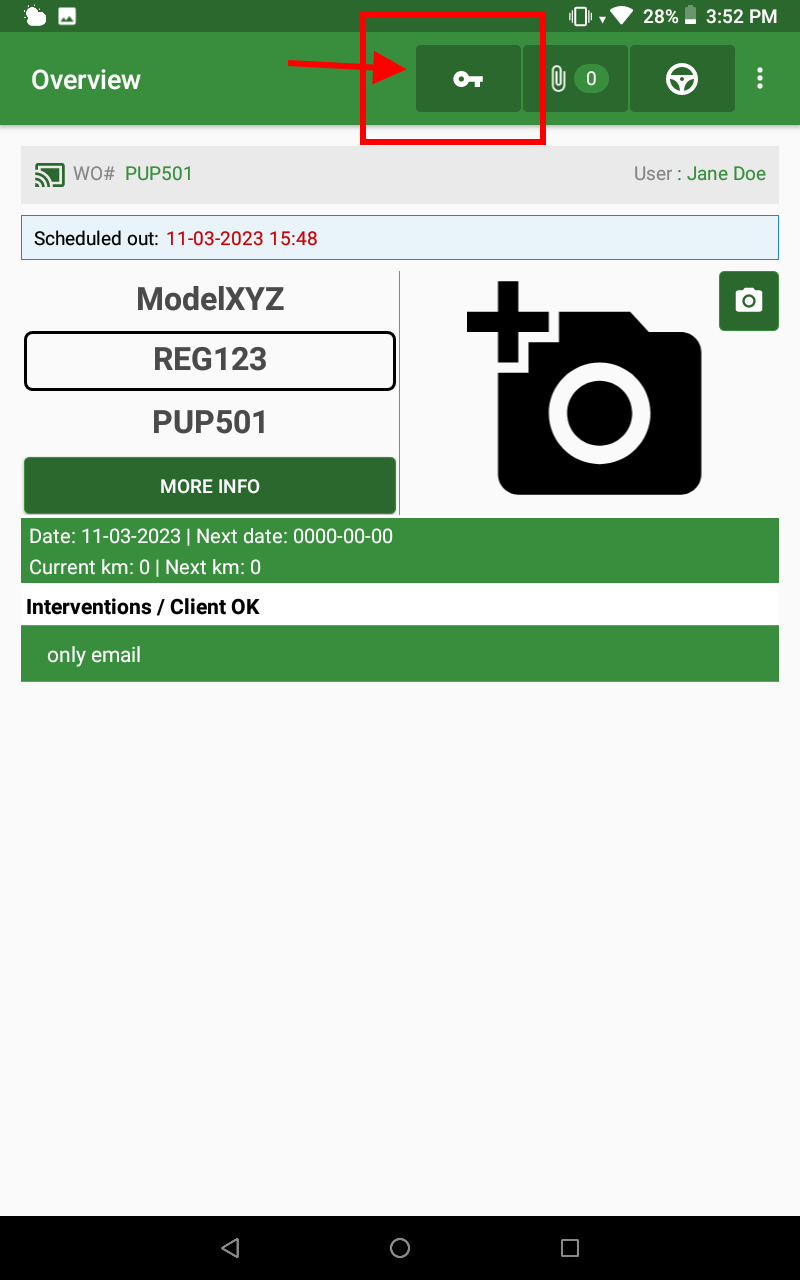This screenshot has width=800, height=1280.
Task: Take a photo with camera button
Action: tap(748, 301)
